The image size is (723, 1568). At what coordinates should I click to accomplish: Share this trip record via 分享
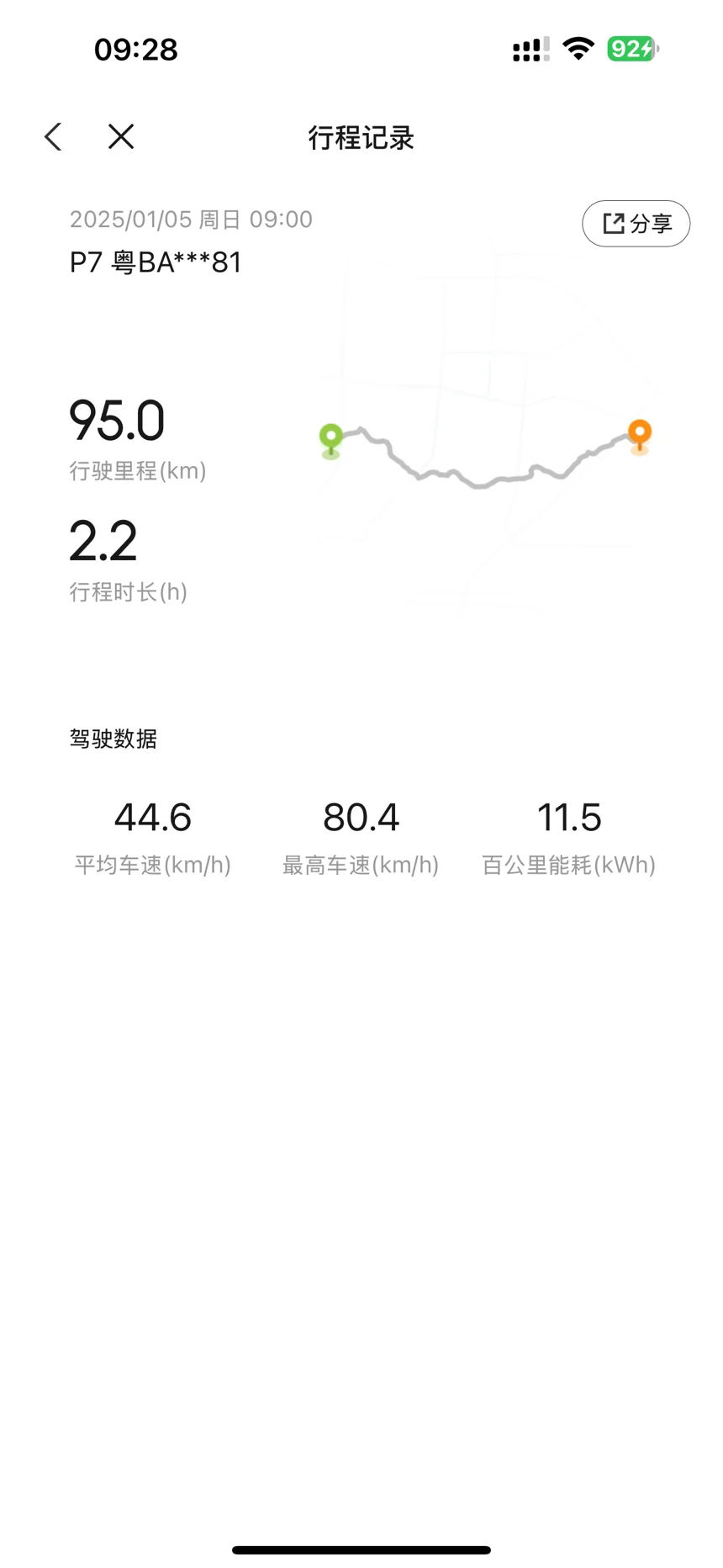(x=636, y=224)
